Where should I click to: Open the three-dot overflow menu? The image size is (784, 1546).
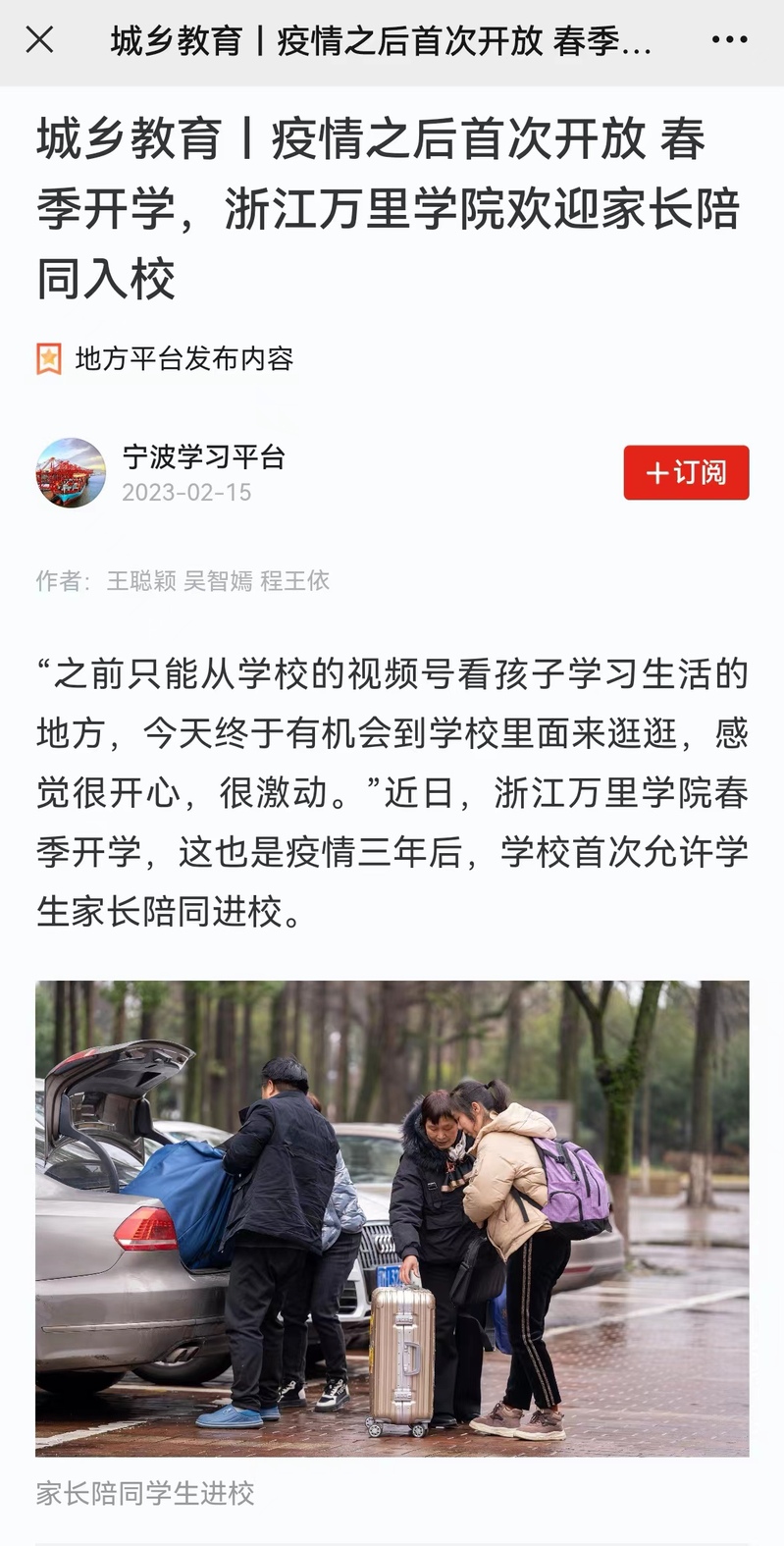729,40
